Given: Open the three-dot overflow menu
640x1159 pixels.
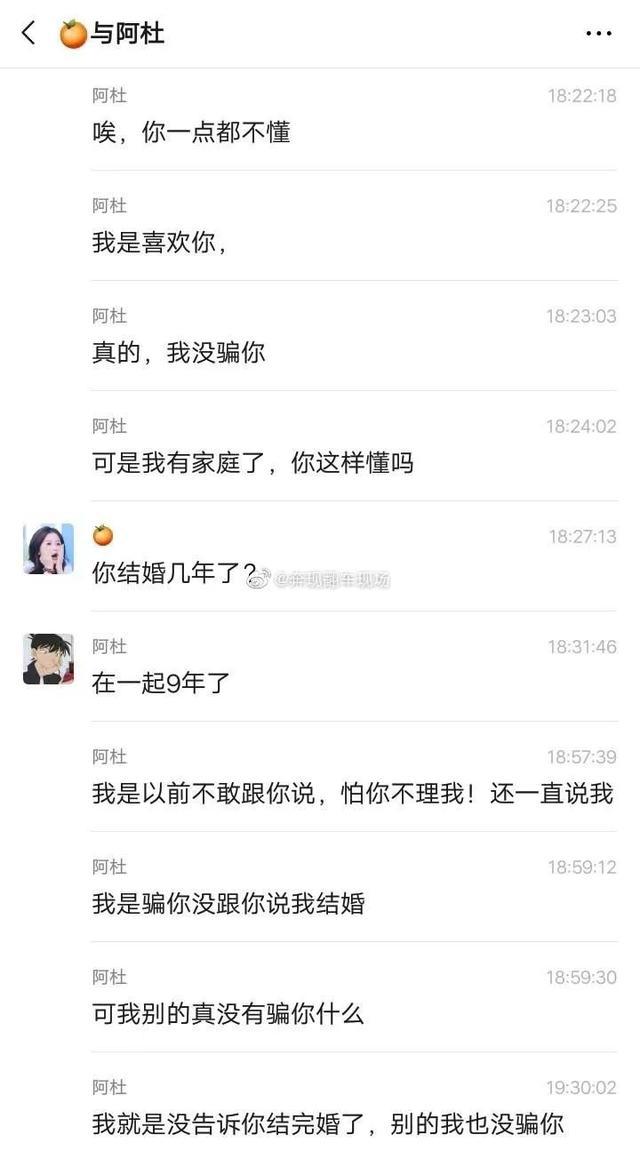Looking at the screenshot, I should tap(598, 34).
